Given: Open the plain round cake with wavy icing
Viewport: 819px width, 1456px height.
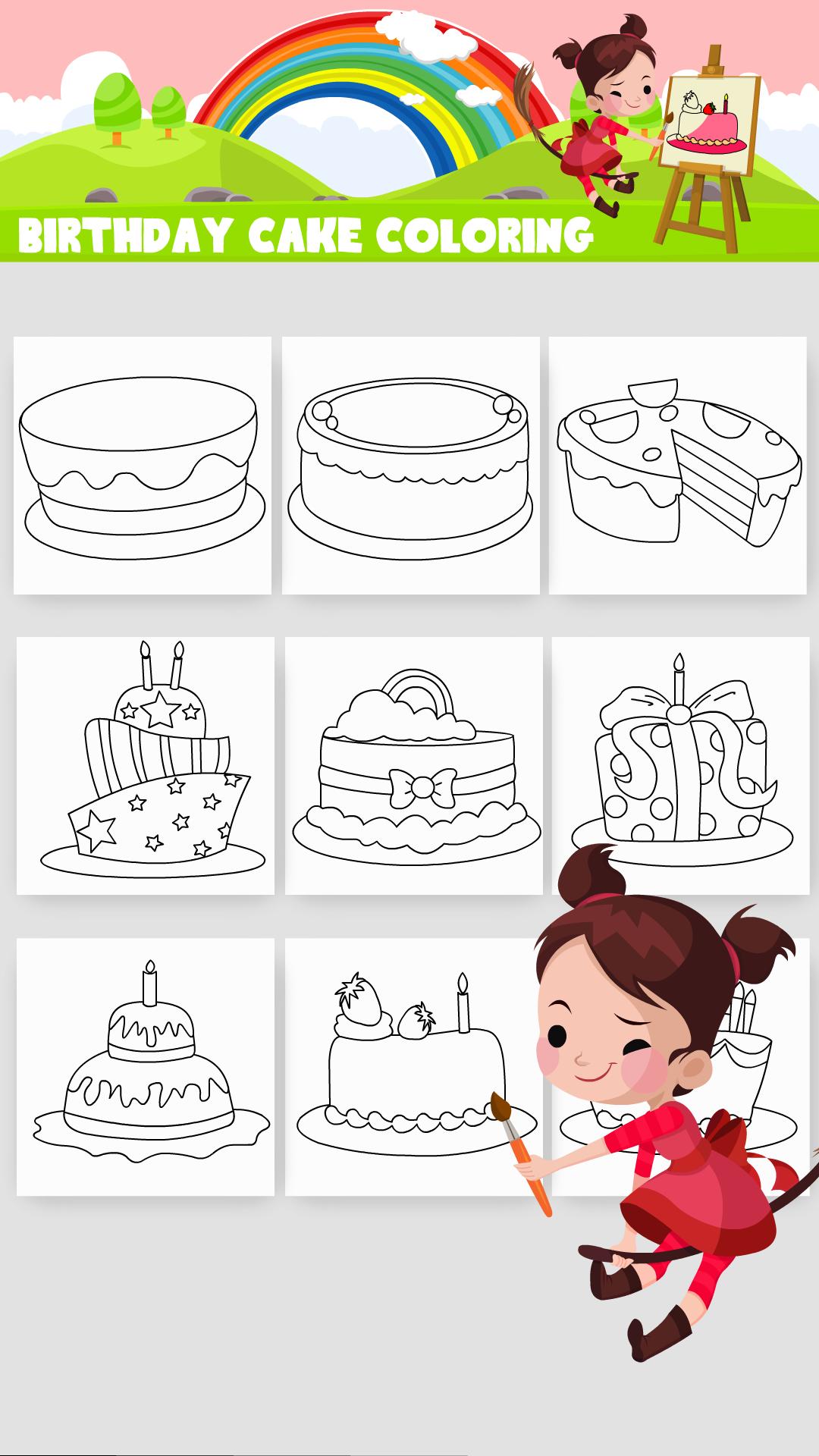Looking at the screenshot, I should (x=143, y=465).
